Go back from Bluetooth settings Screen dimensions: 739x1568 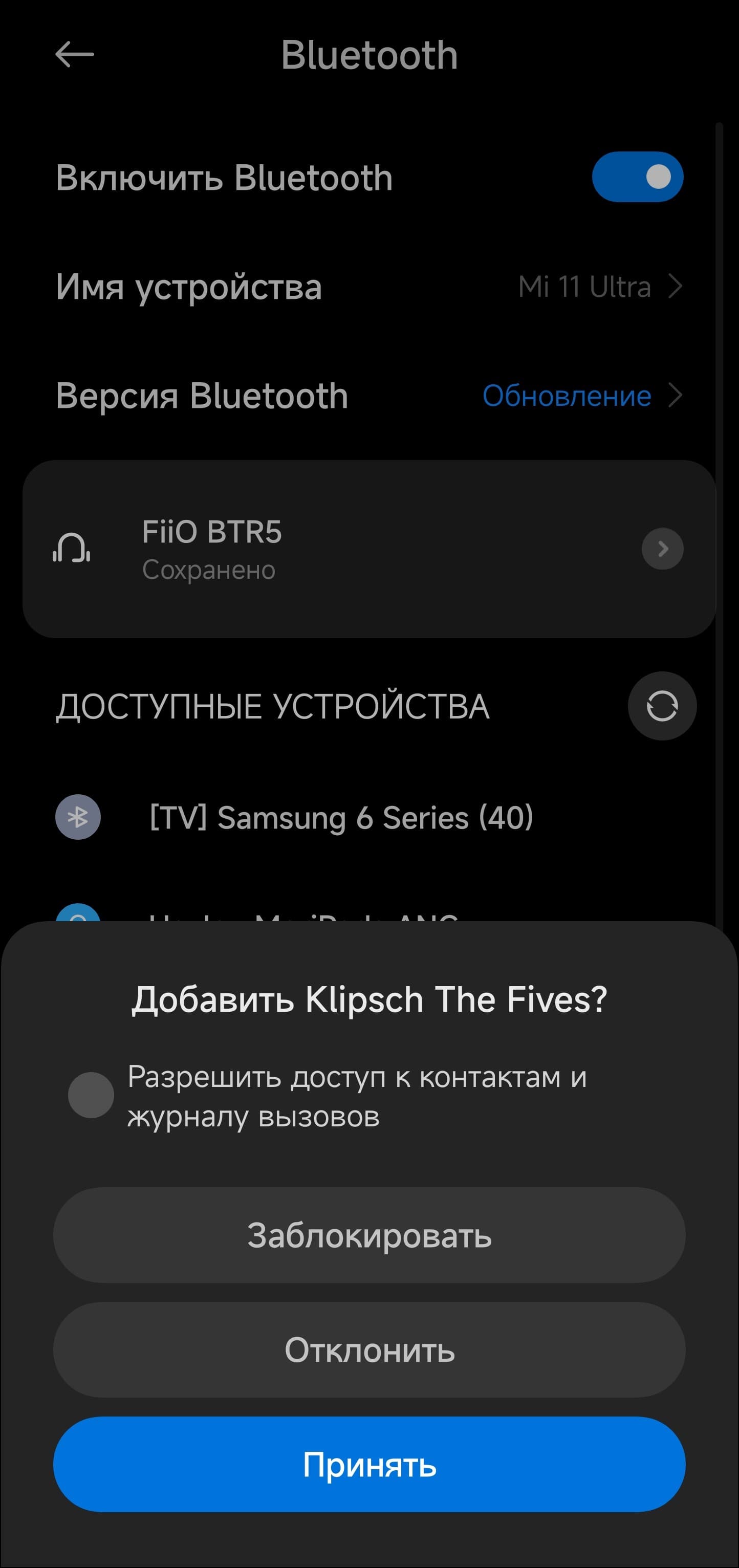pyautogui.click(x=74, y=55)
